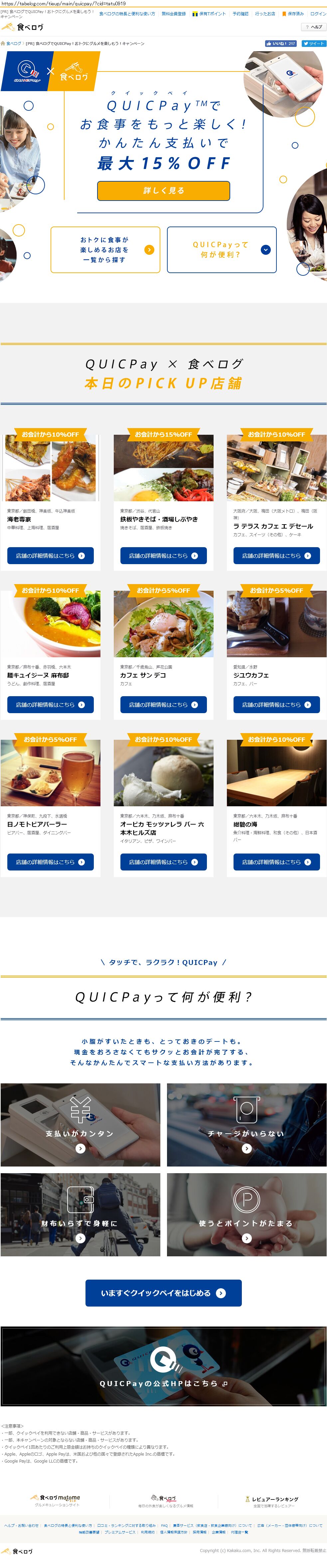View store details for ジユウカフェ

(276, 705)
